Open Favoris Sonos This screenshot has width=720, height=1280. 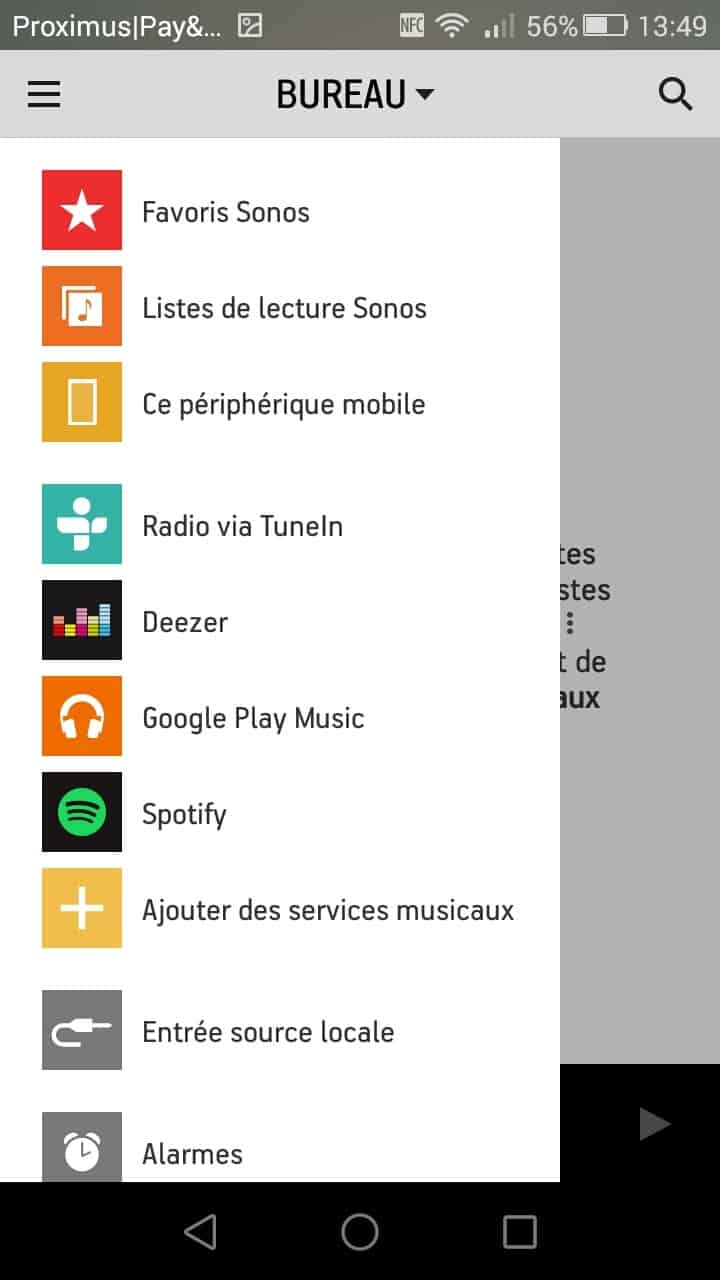point(280,210)
